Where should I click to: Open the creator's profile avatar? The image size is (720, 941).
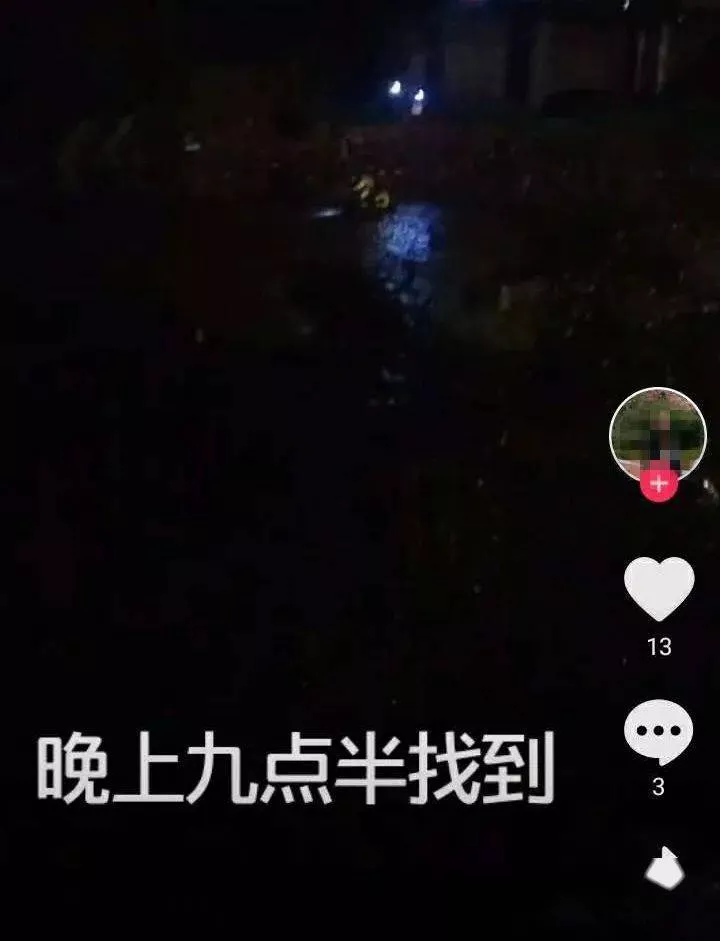[x=657, y=434]
